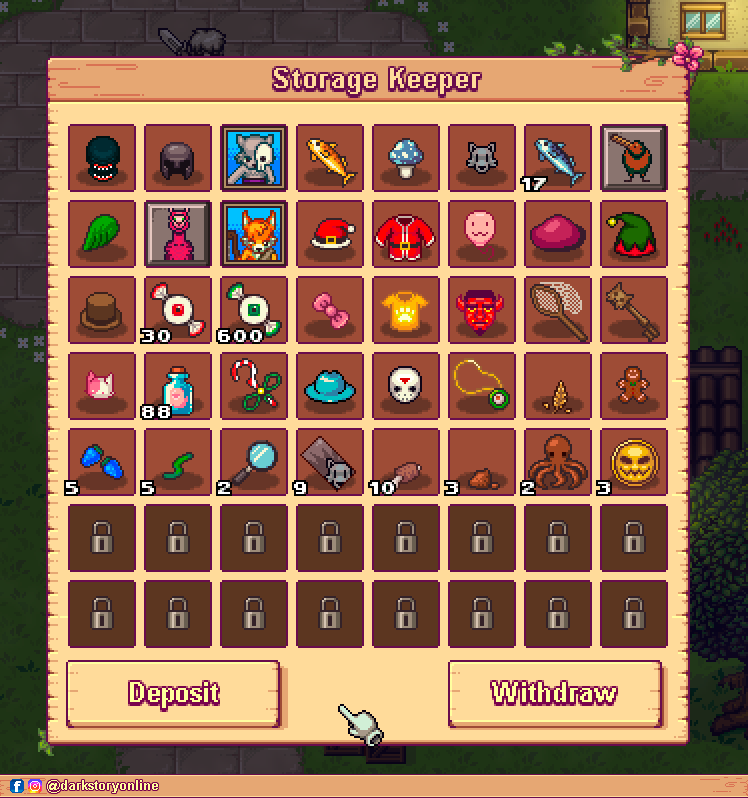Pick the red devil mask item
The image size is (748, 798).
(x=482, y=310)
